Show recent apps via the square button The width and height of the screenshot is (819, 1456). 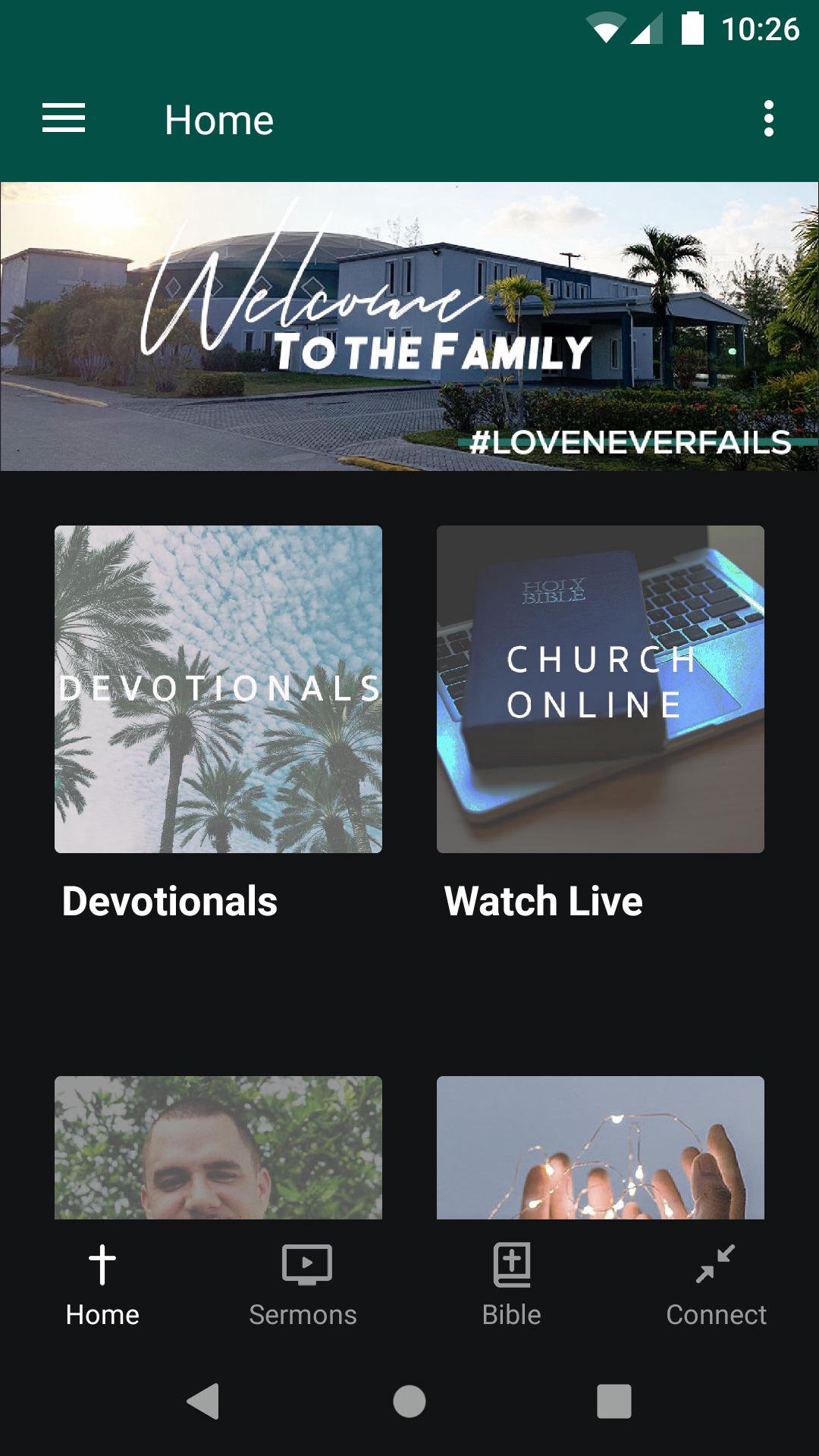pos(614,1401)
